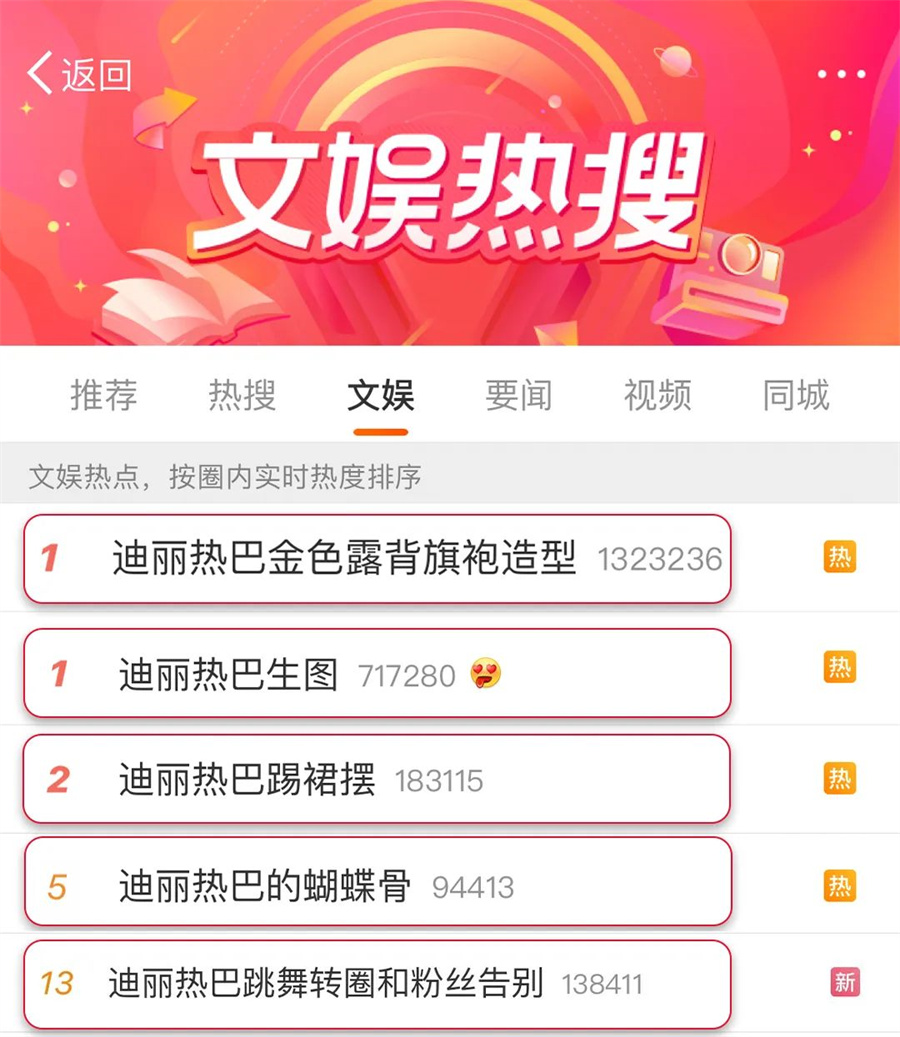Switch to the 要闻 tab
Image resolution: width=900 pixels, height=1037 pixels.
pos(518,396)
